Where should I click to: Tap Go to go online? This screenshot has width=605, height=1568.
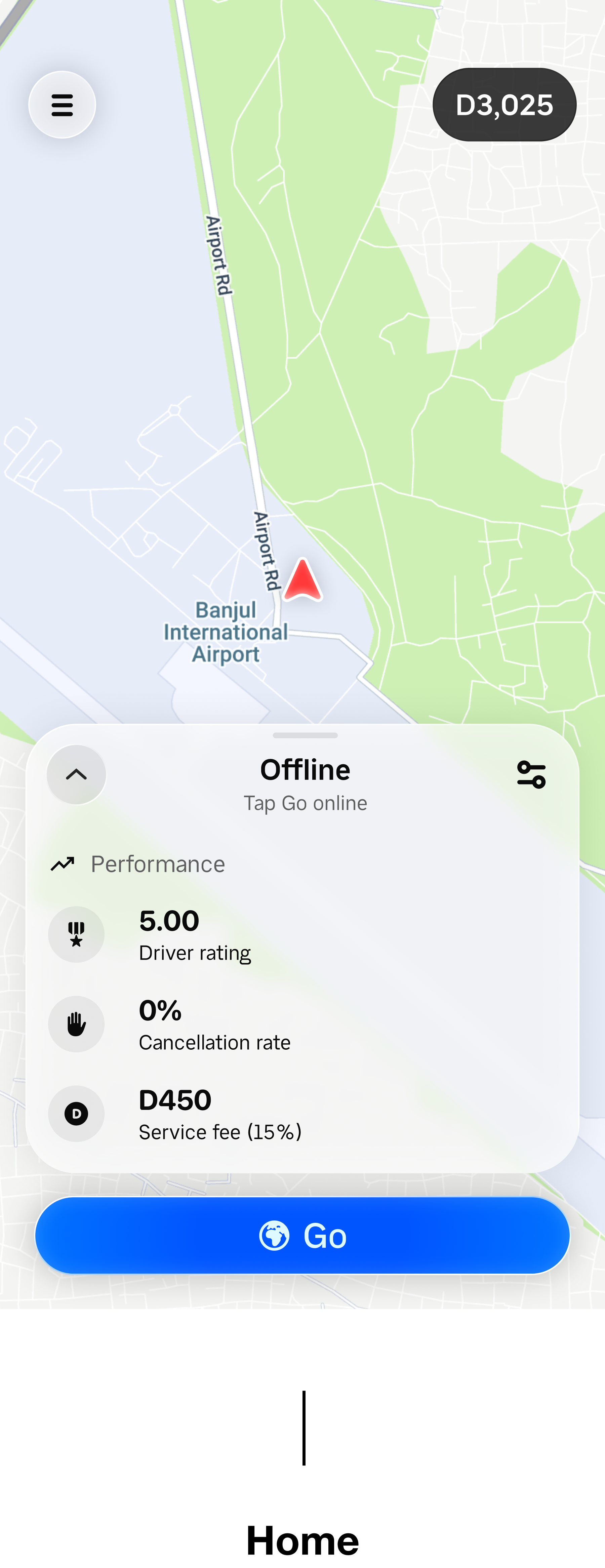pos(302,1235)
